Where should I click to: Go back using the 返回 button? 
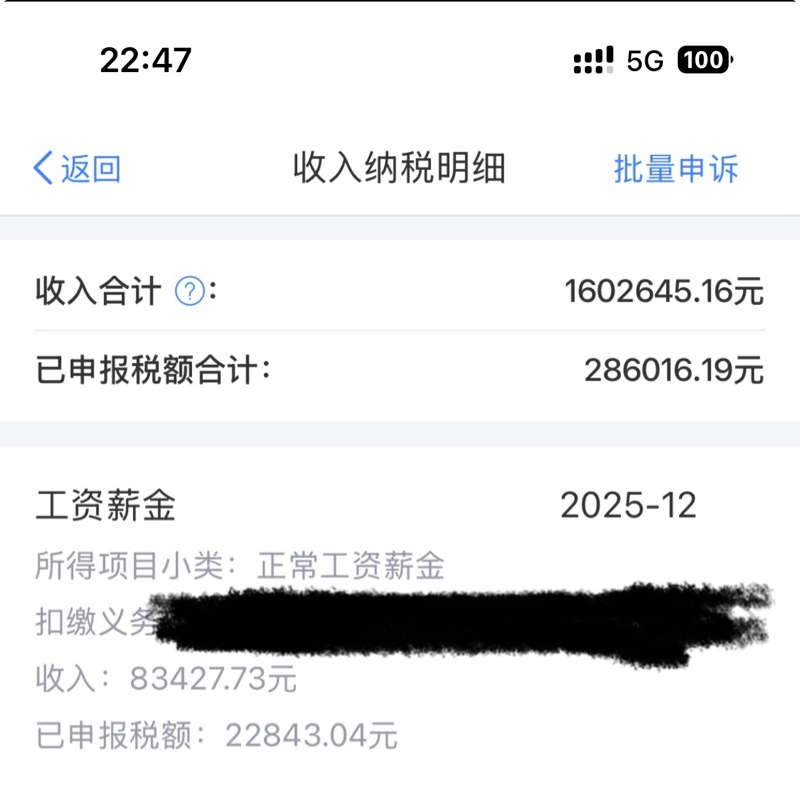click(77, 169)
